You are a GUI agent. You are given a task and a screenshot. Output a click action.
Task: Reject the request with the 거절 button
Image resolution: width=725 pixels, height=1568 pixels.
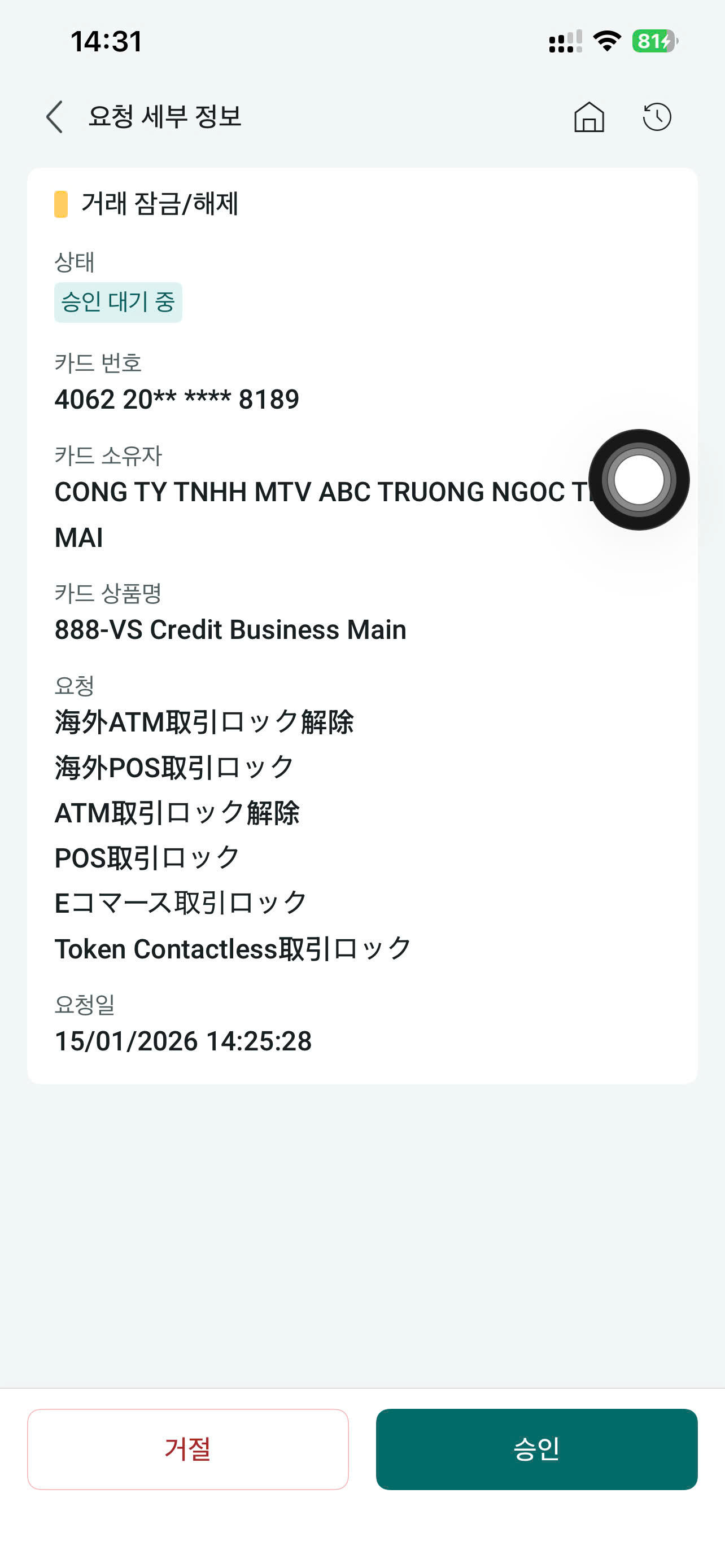point(187,1449)
